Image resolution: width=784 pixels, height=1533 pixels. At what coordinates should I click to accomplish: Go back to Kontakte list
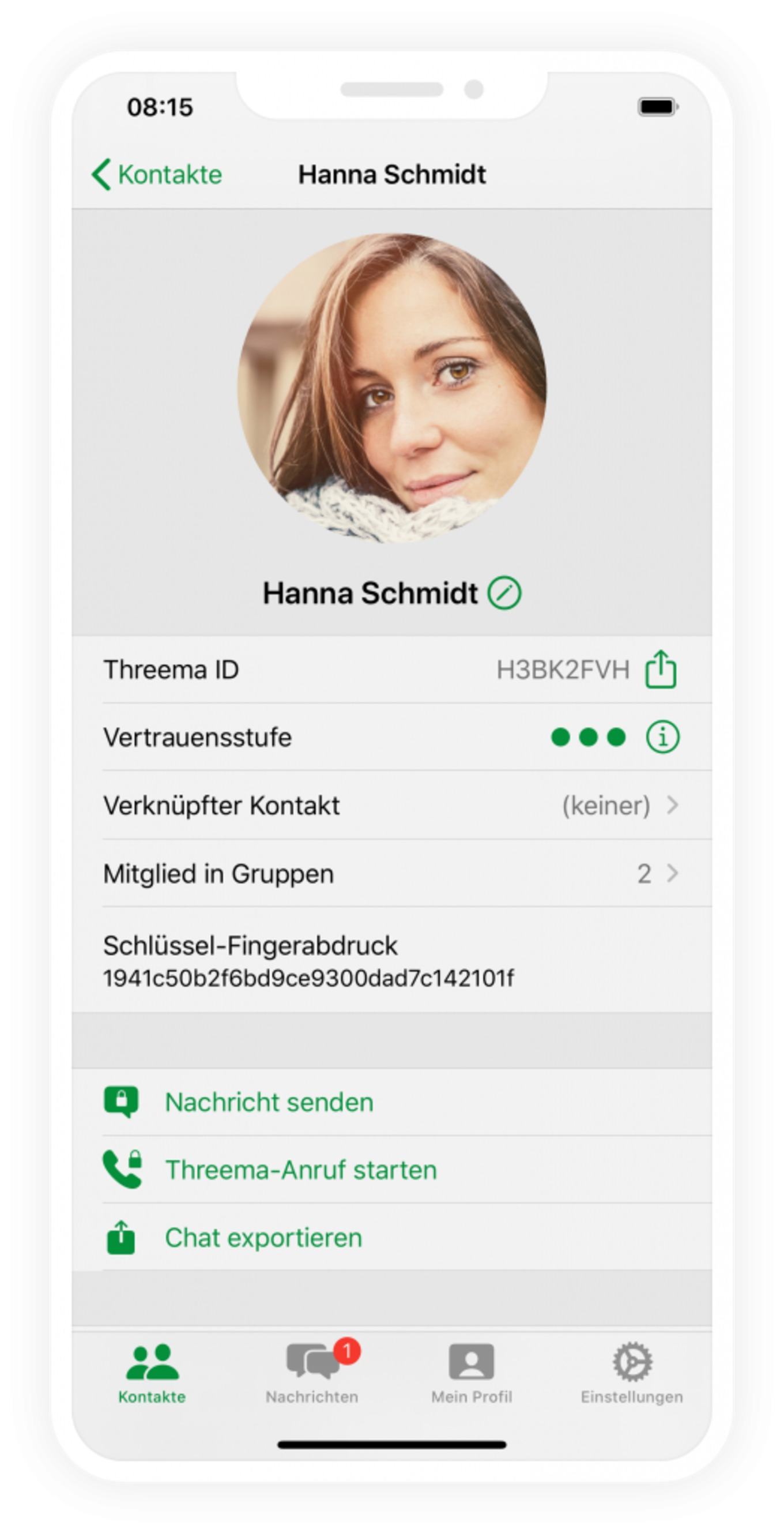[x=156, y=174]
